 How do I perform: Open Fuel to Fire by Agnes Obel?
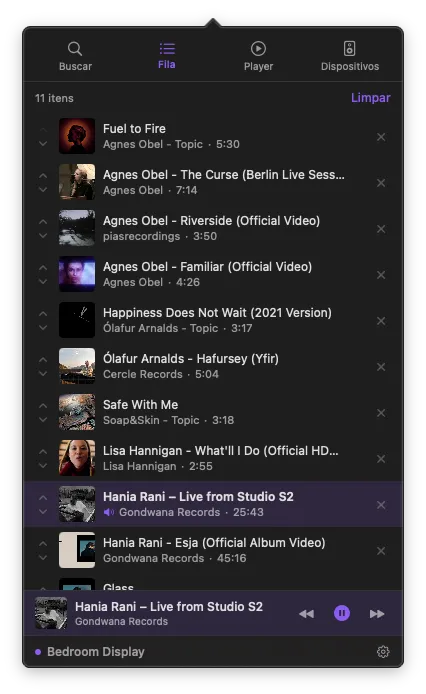coord(213,136)
